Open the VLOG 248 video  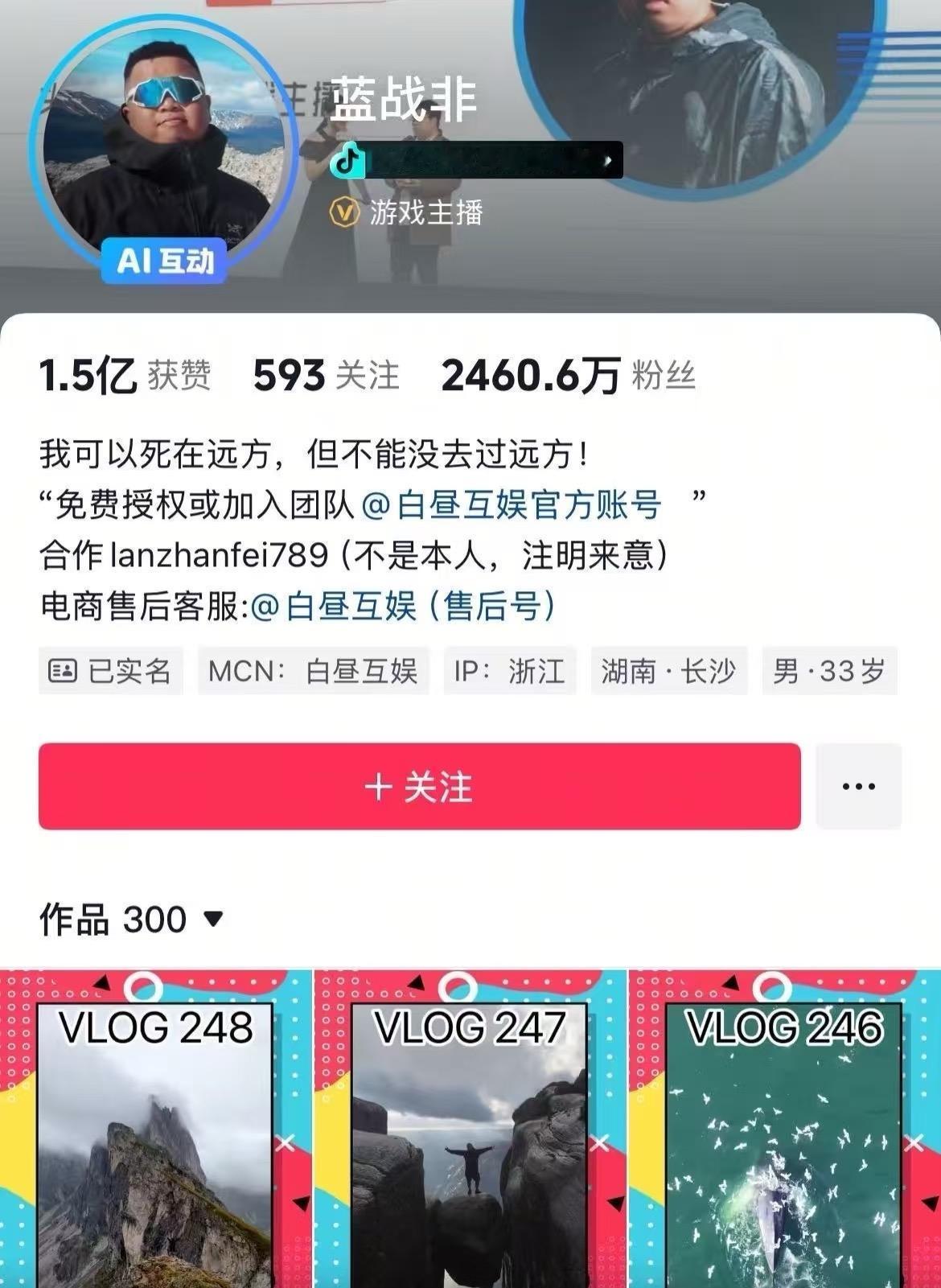tap(156, 1129)
